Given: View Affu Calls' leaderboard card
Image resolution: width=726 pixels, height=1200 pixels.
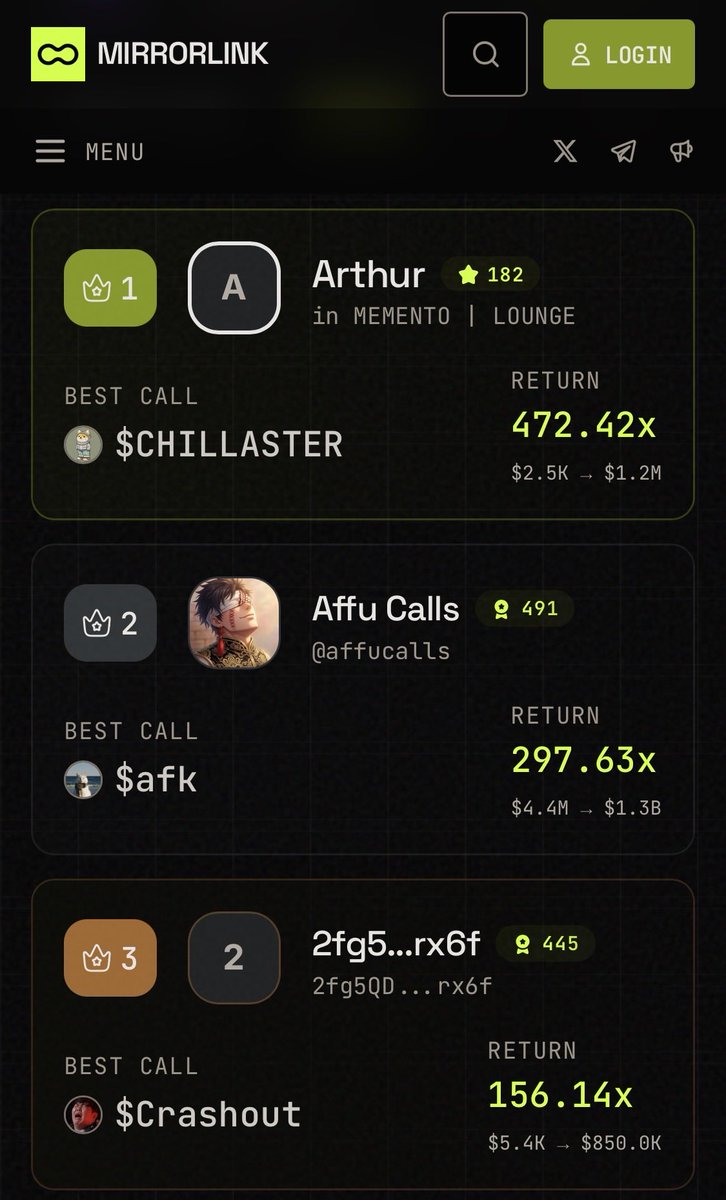Looking at the screenshot, I should tap(362, 699).
